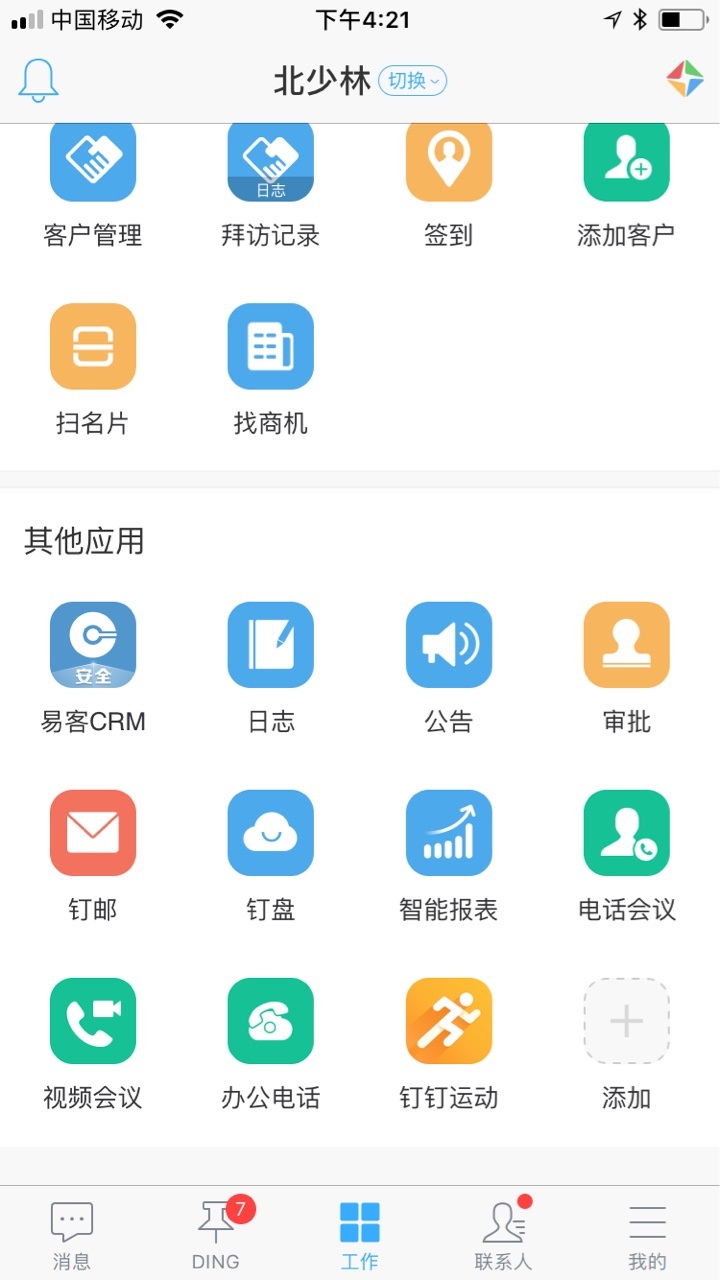
Task: Tap the 切换 switch organization button
Action: [x=412, y=81]
